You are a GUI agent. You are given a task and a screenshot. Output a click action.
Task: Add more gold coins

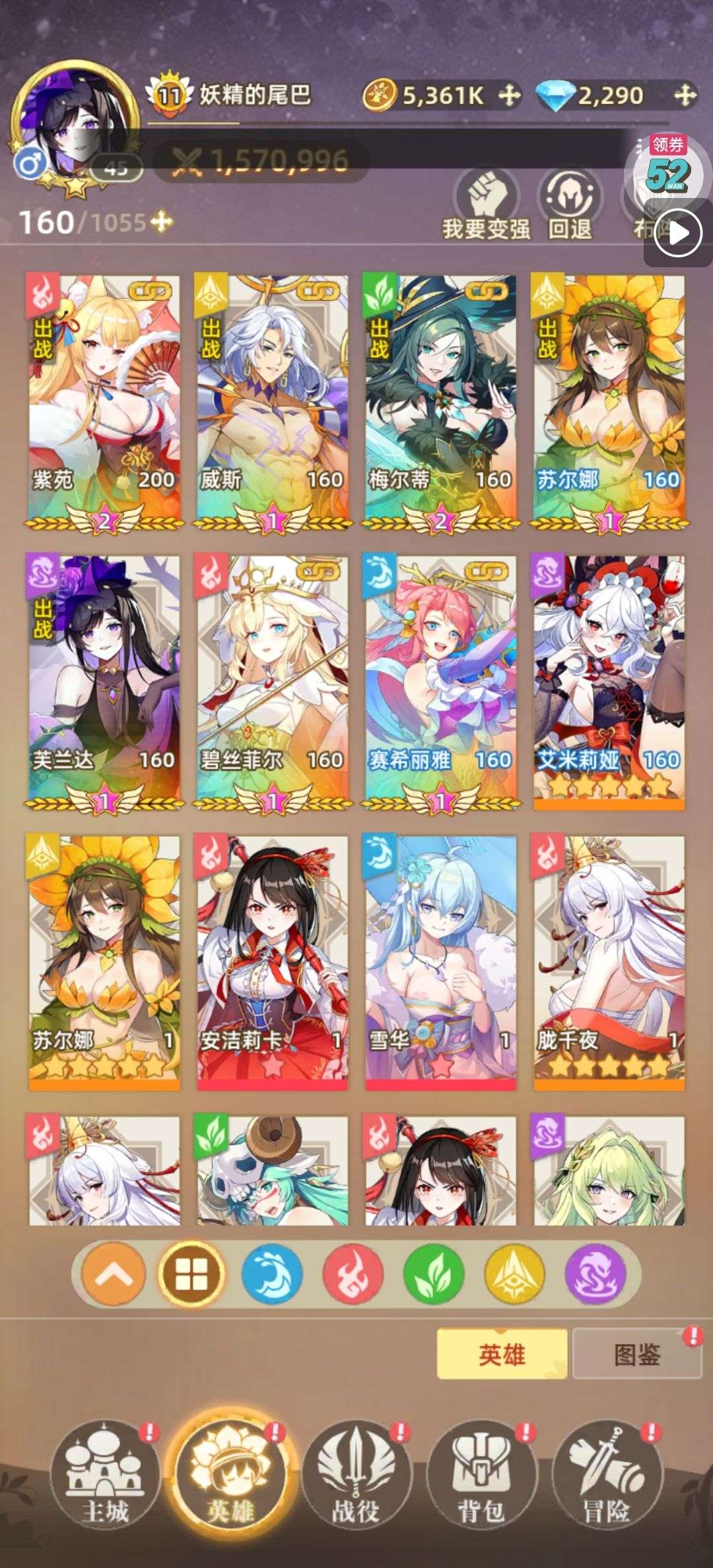point(509,96)
